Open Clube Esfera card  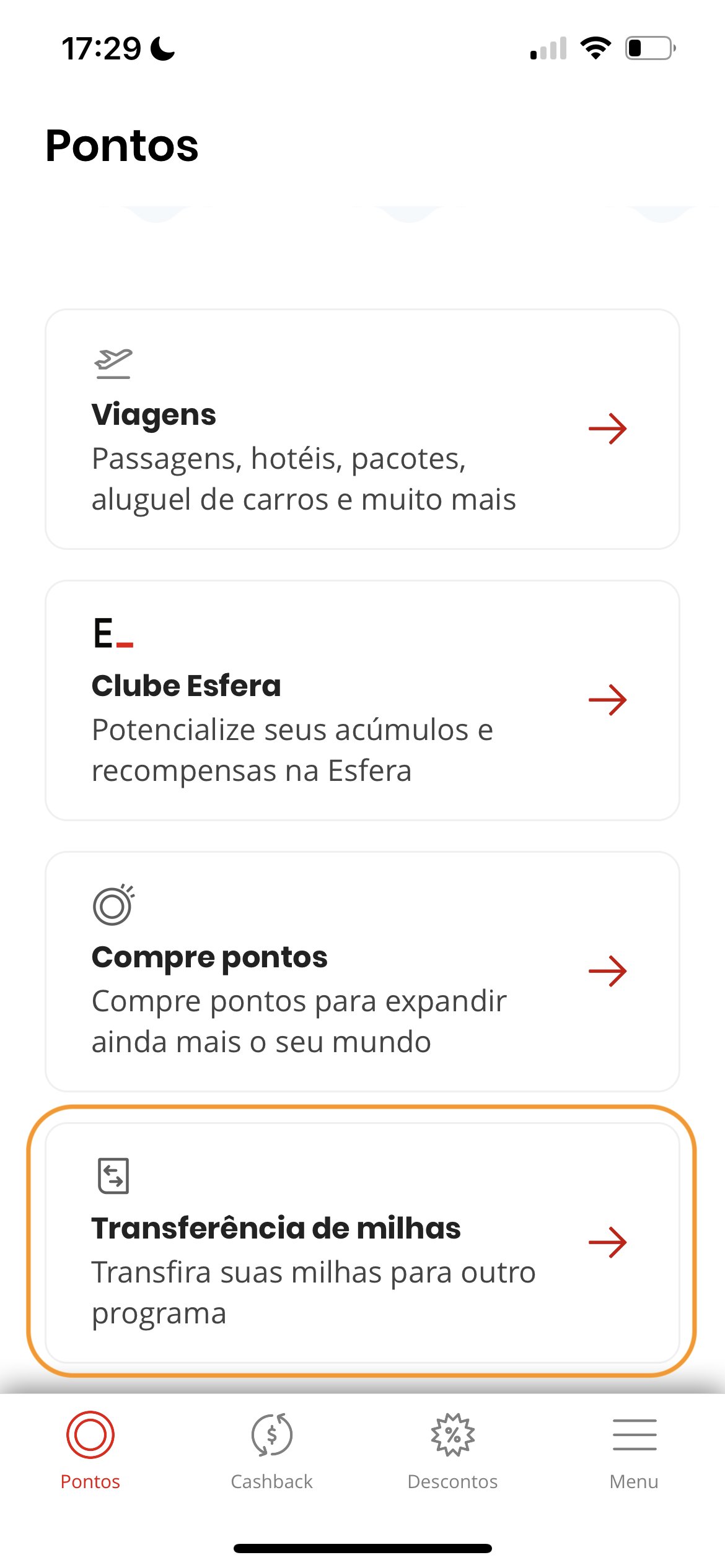(362, 700)
